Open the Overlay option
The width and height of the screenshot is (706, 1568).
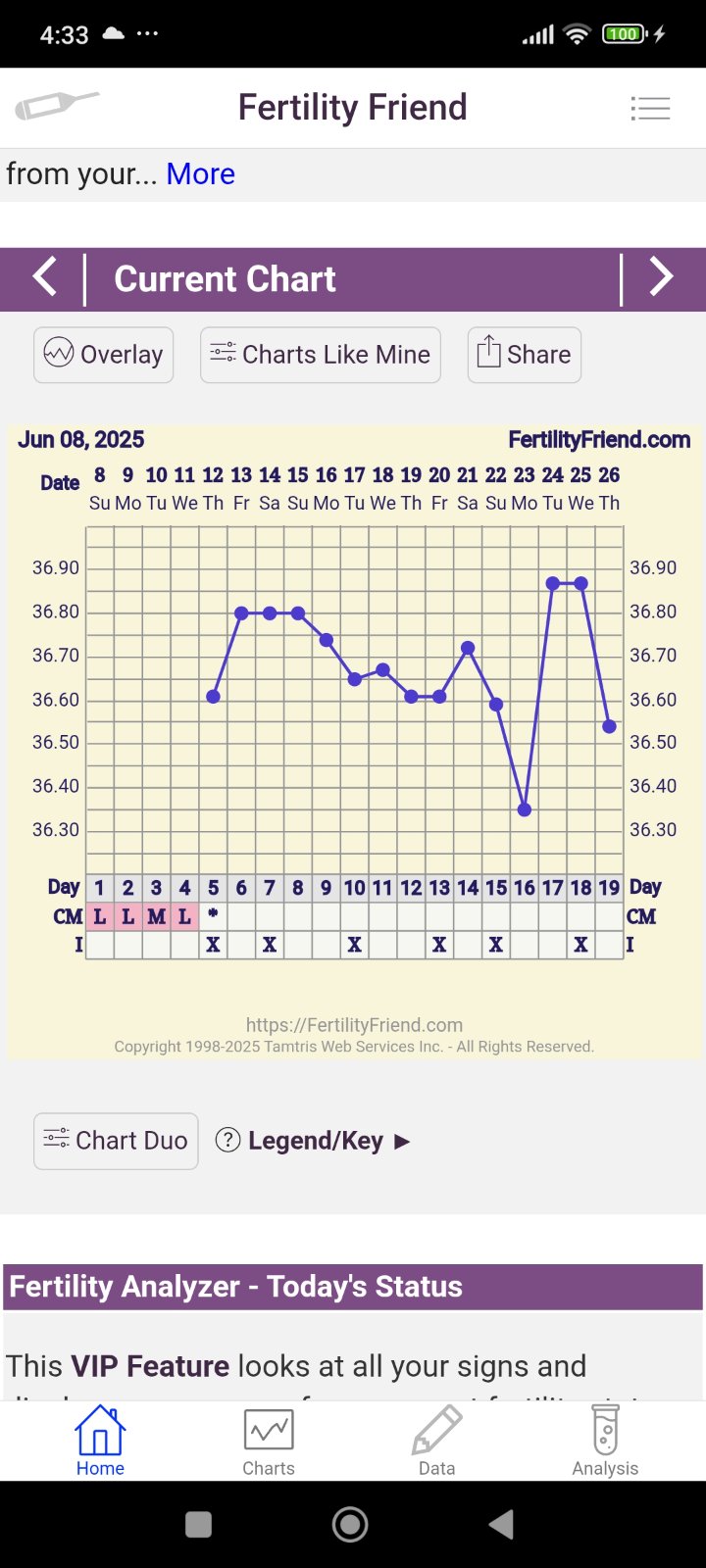coord(104,355)
